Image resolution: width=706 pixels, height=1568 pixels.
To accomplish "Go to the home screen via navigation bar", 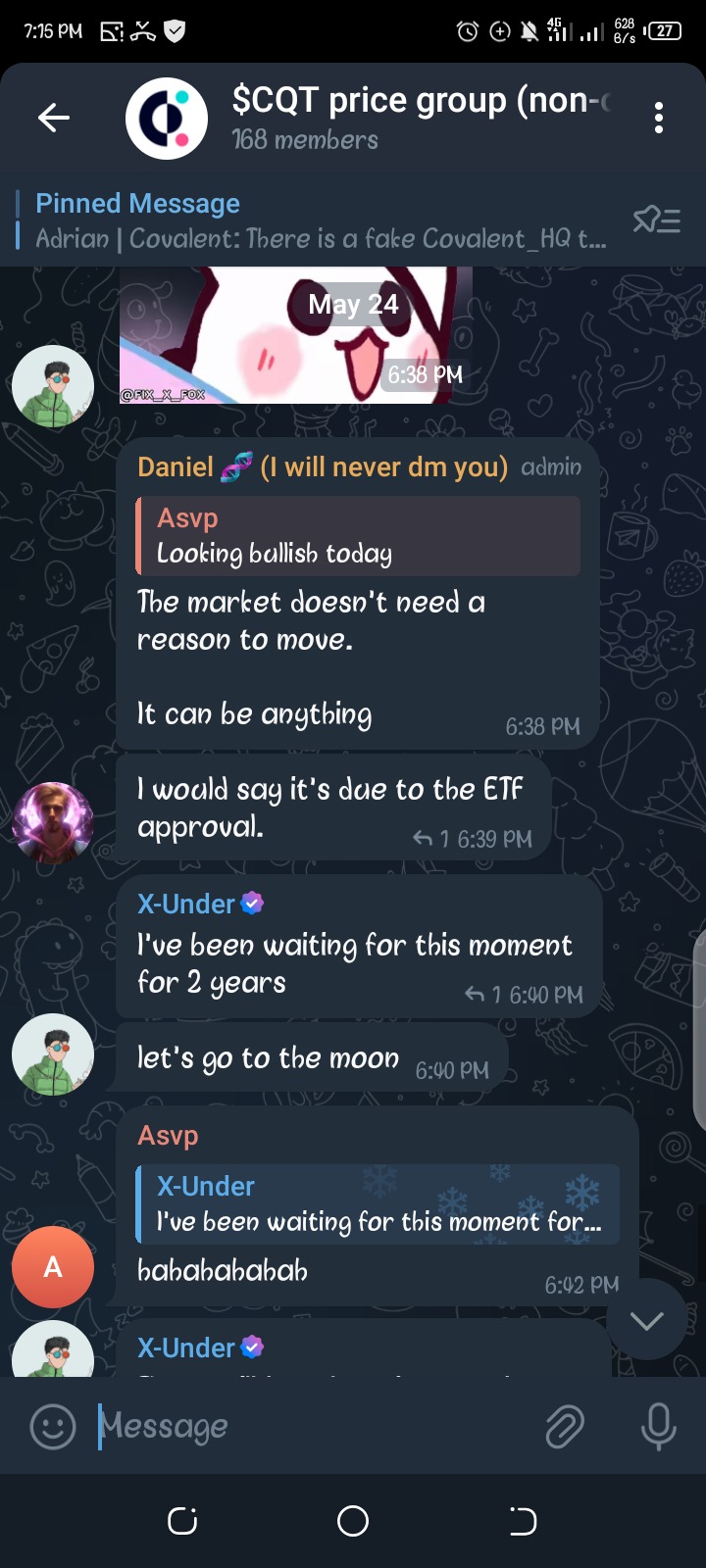I will click(353, 1521).
